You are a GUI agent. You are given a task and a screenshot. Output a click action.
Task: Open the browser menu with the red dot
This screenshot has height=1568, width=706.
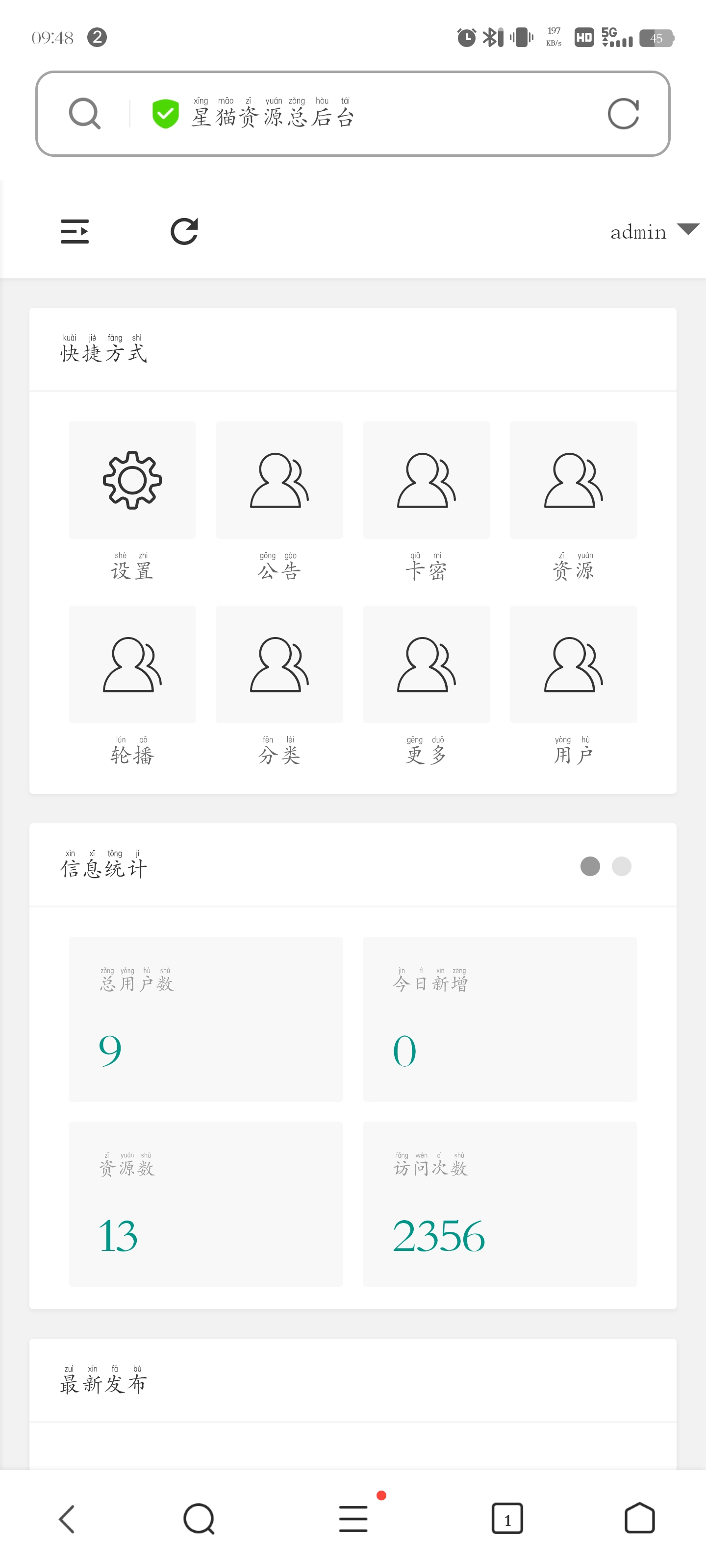click(353, 1519)
